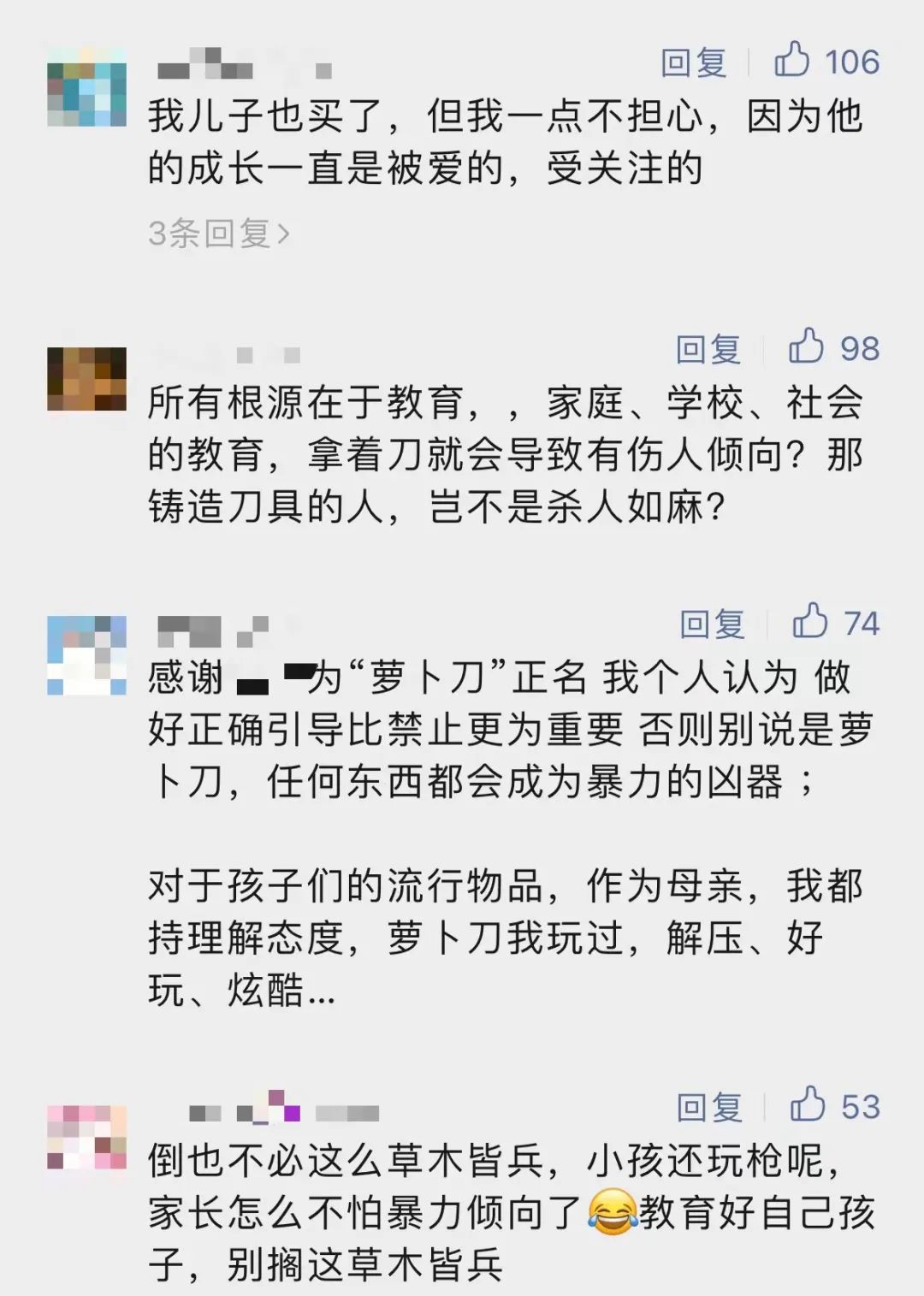Reply to the comment with 98 likes
924x1296 pixels.
click(708, 349)
